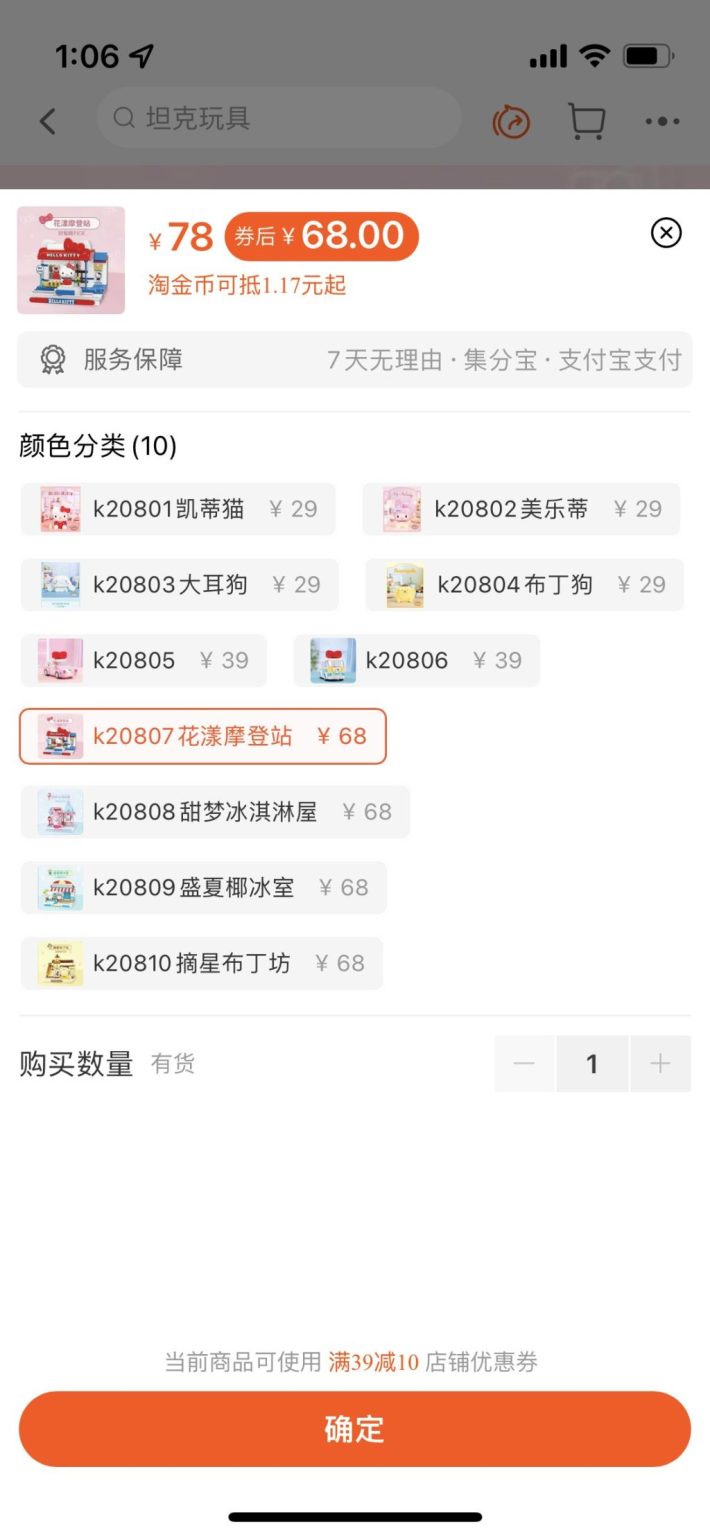Choose the k20805 option
This screenshot has height=1537, width=710.
point(143,660)
